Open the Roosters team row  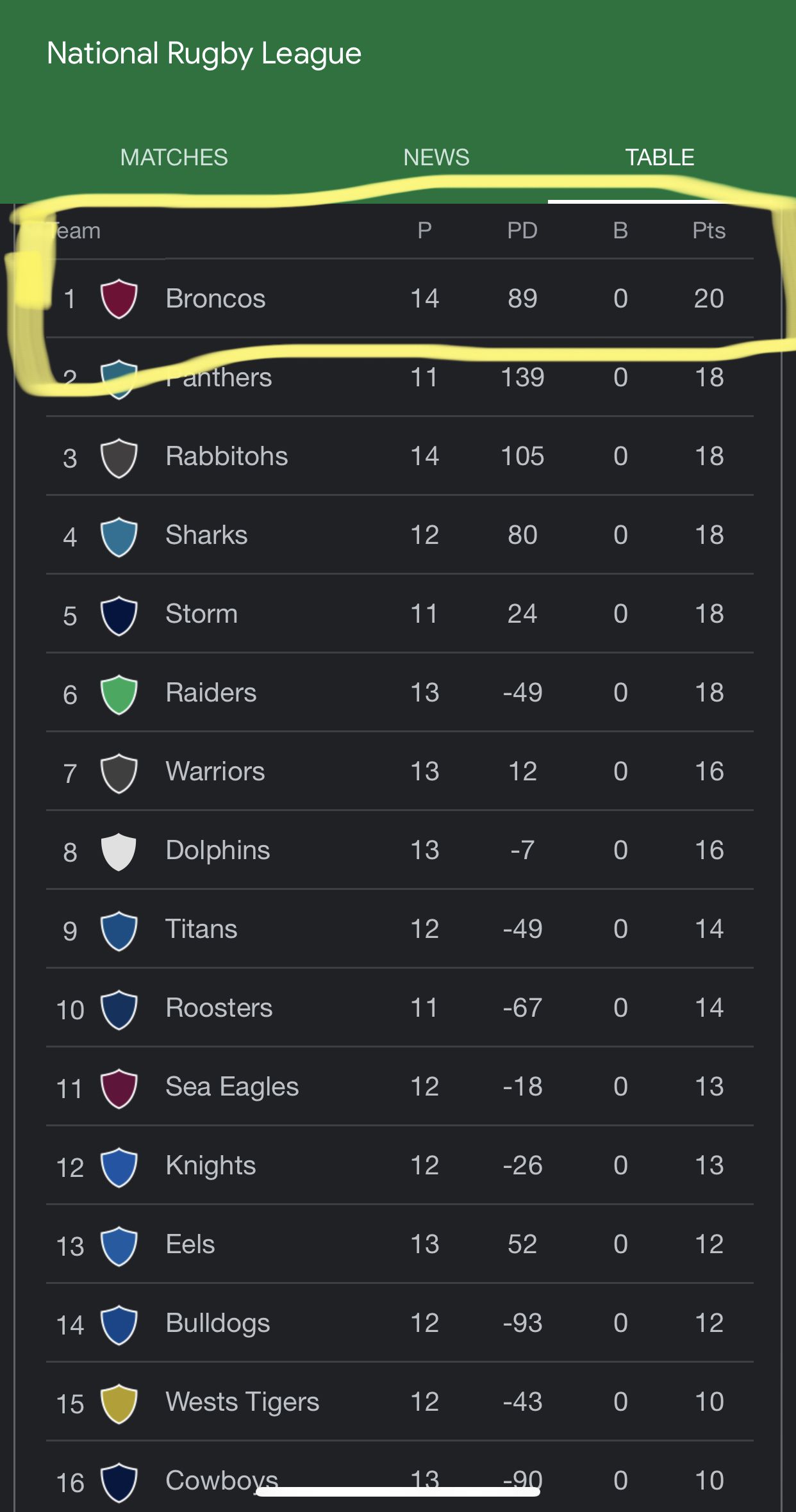pos(400,1008)
